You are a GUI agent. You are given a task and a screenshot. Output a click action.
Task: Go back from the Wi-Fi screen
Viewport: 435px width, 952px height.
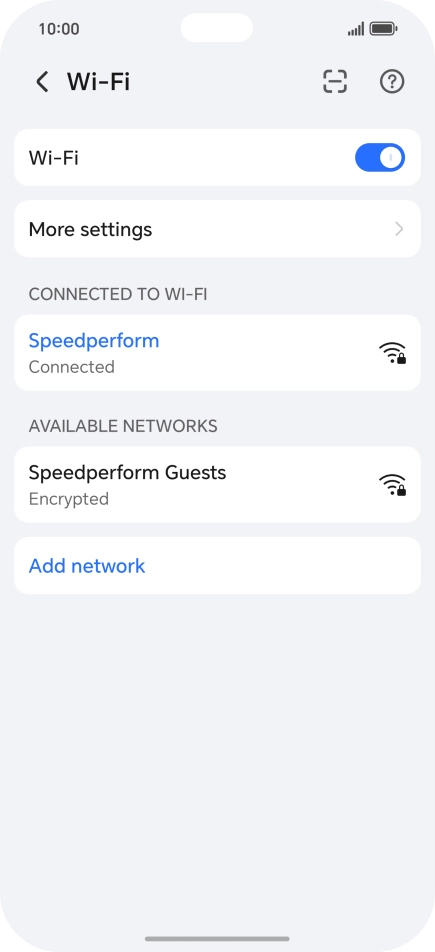42,81
